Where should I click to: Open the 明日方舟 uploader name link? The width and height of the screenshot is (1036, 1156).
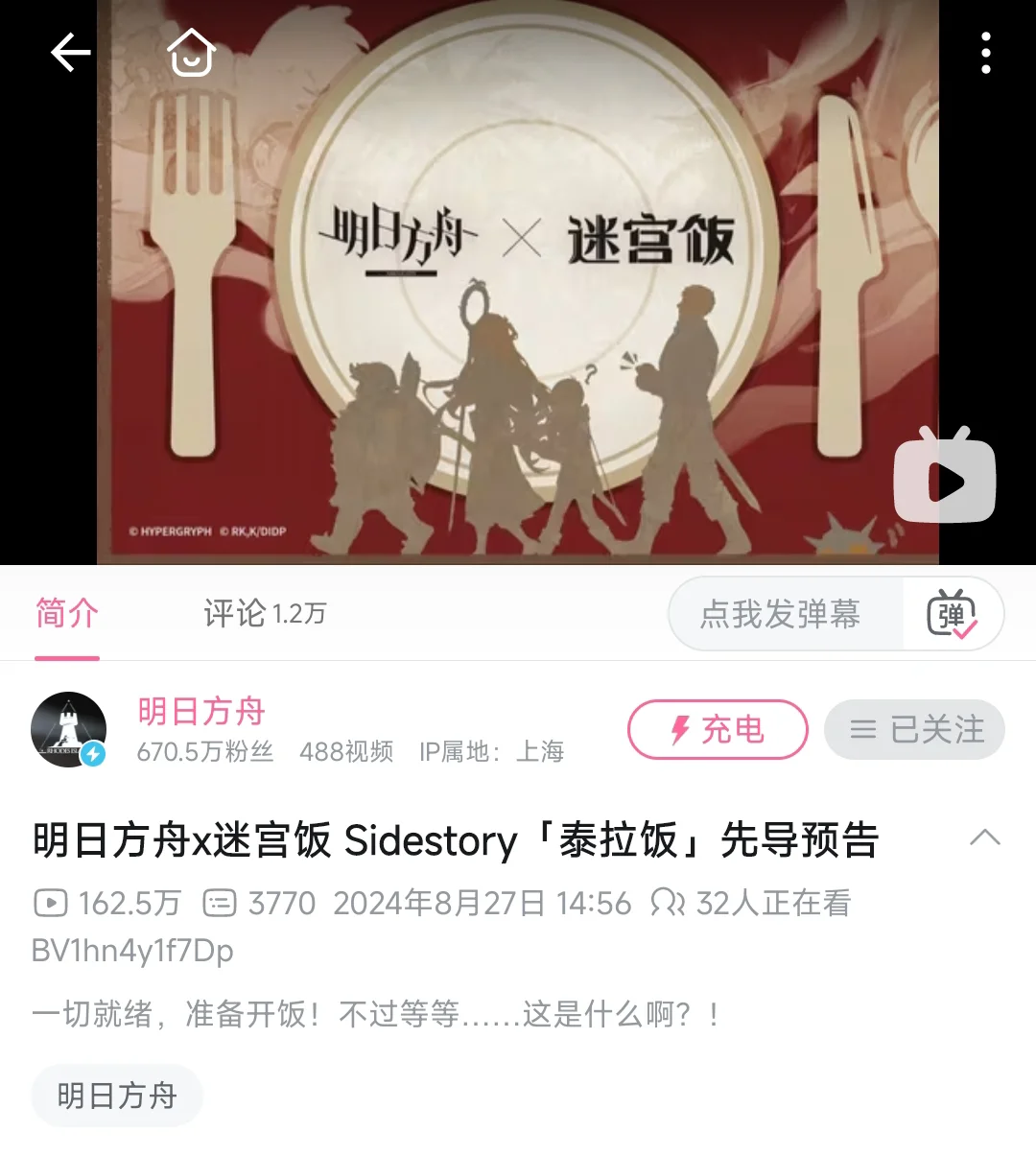click(x=201, y=711)
